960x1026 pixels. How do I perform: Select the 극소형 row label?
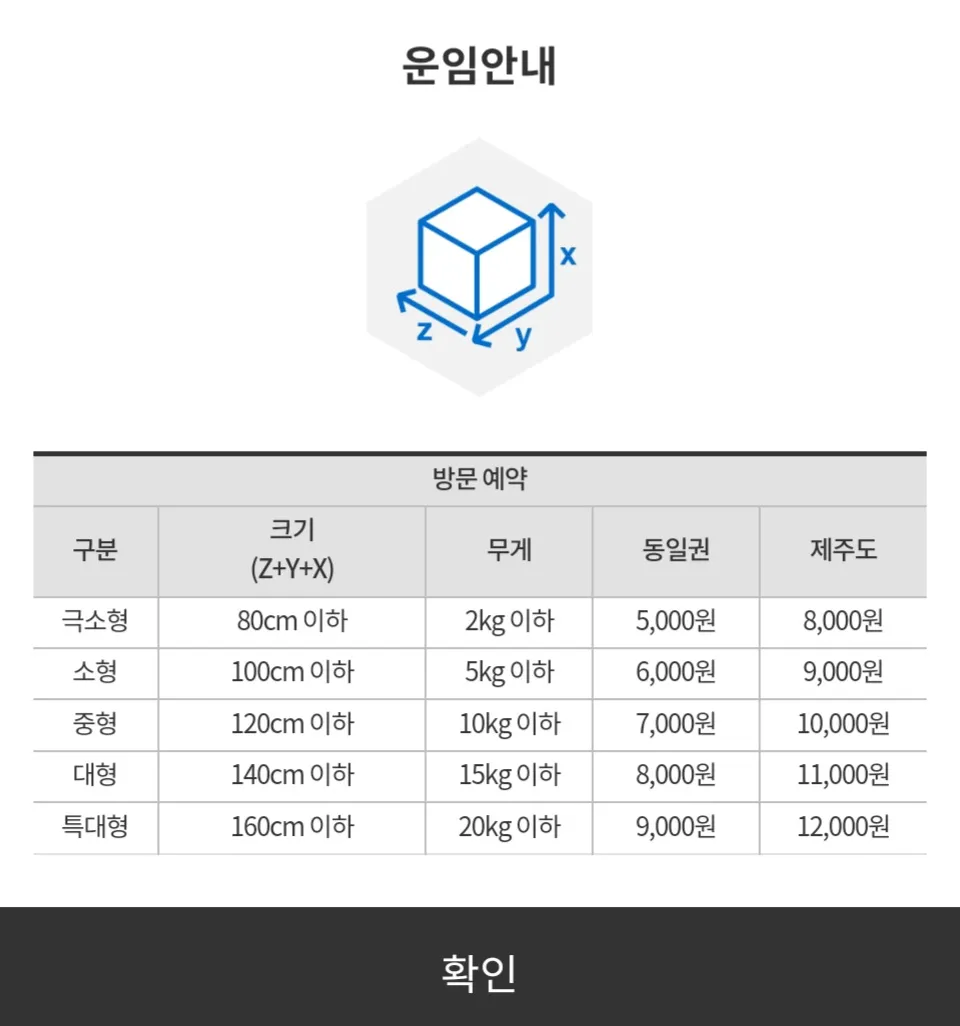click(x=95, y=621)
